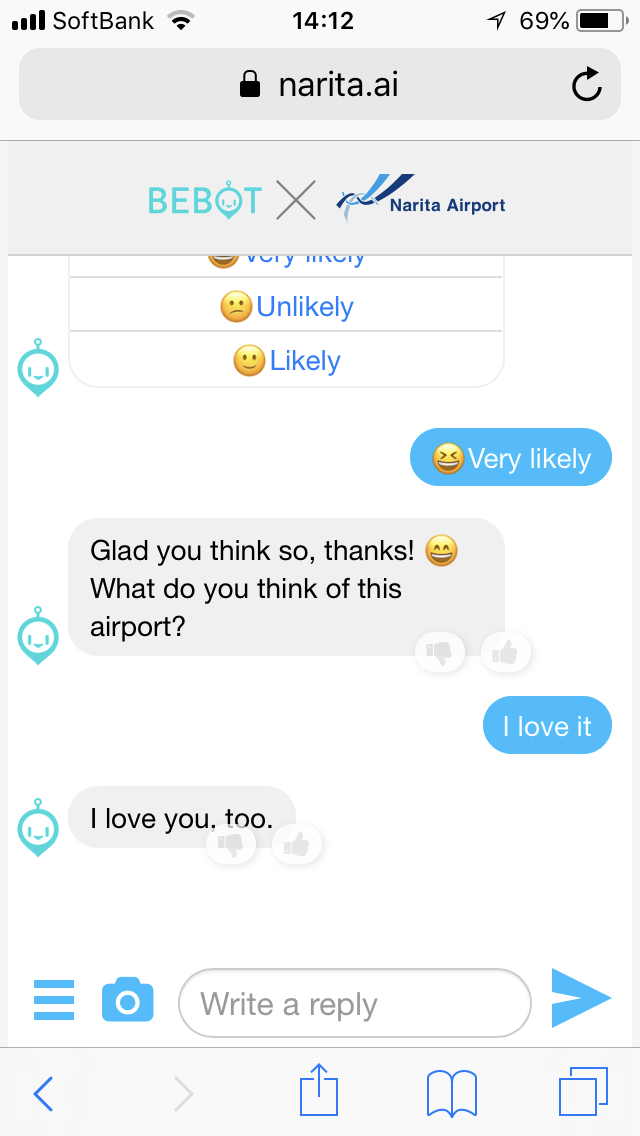Like the "I love you, too." reply
This screenshot has width=640, height=1136.
pos(296,845)
